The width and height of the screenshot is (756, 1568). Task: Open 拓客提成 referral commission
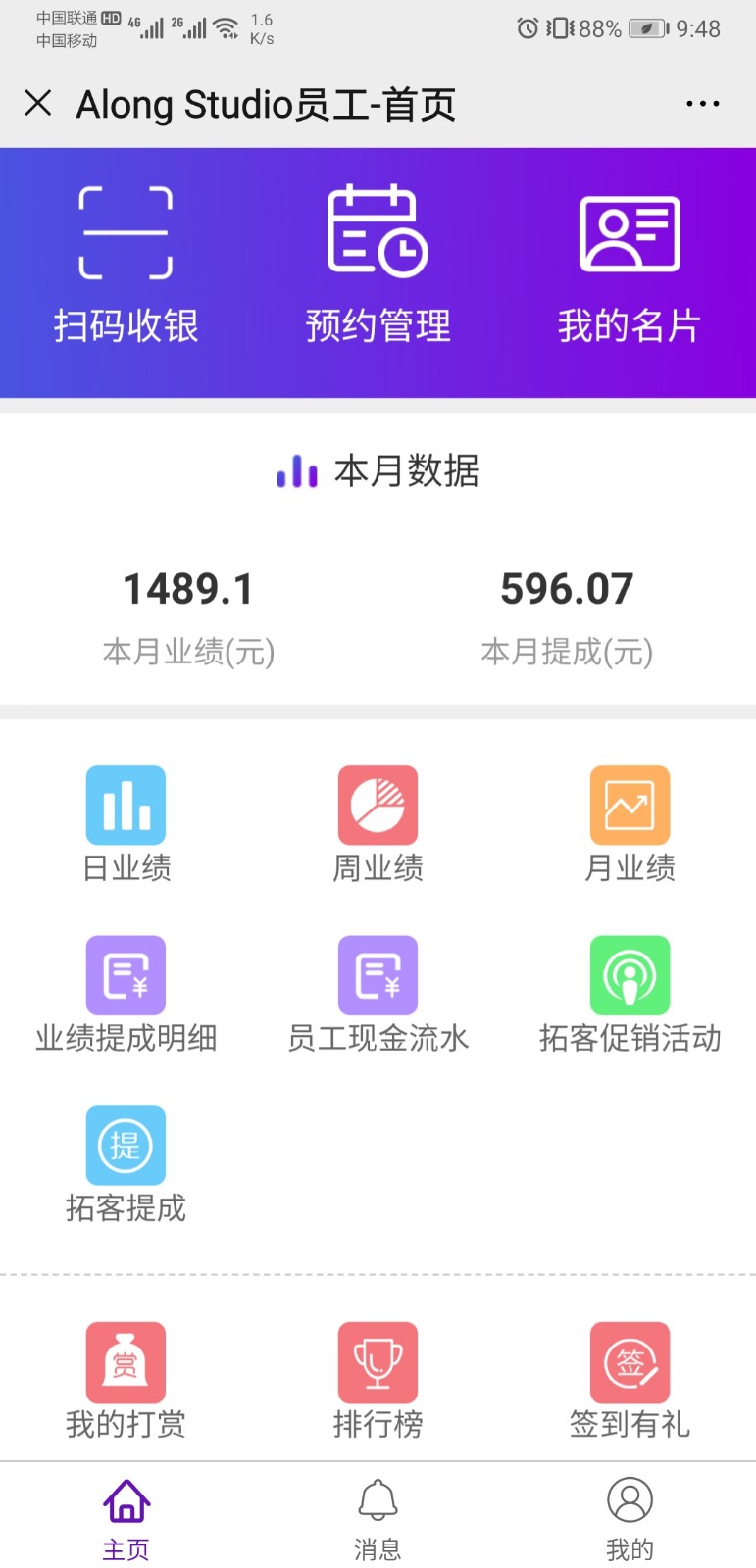point(126,1165)
